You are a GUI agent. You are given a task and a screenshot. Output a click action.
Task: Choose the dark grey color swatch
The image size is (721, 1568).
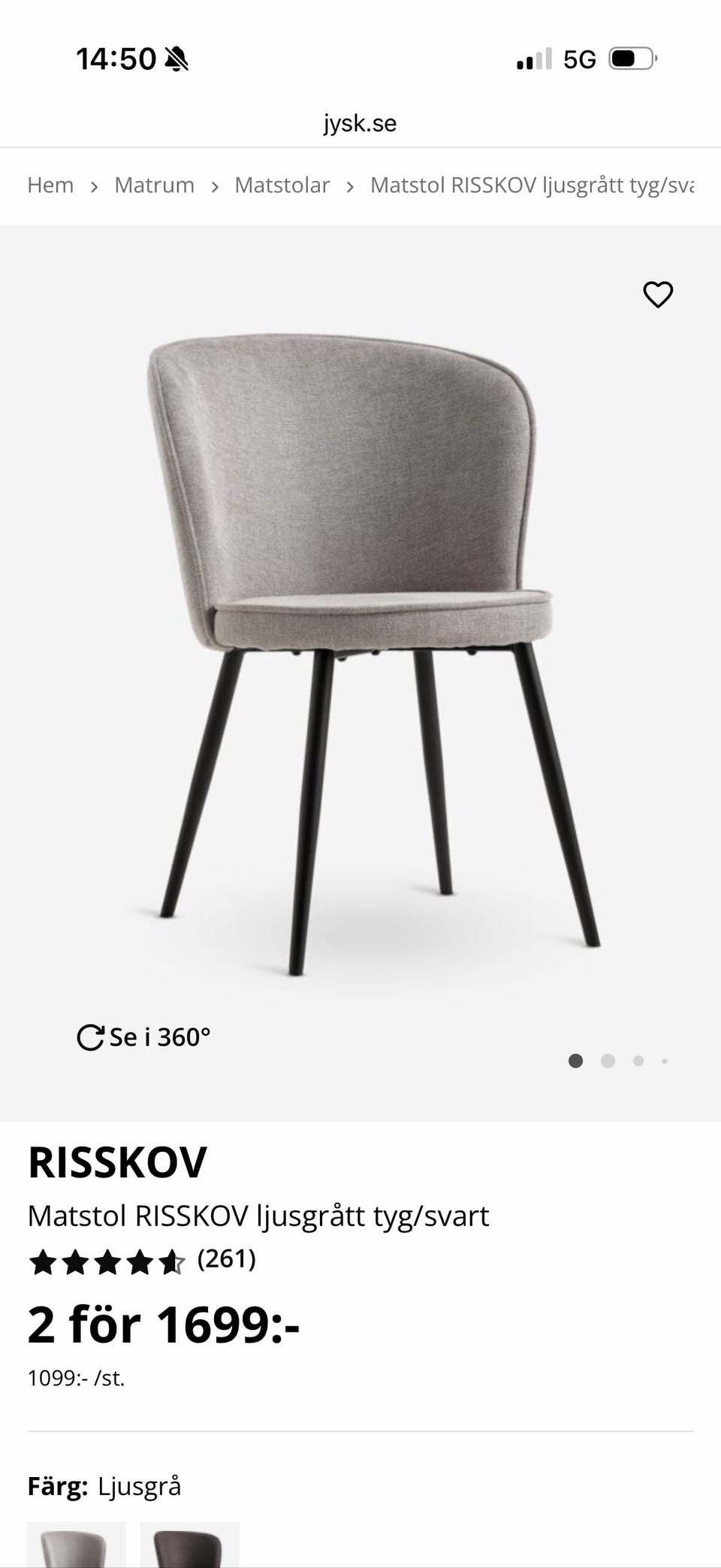click(x=190, y=1546)
